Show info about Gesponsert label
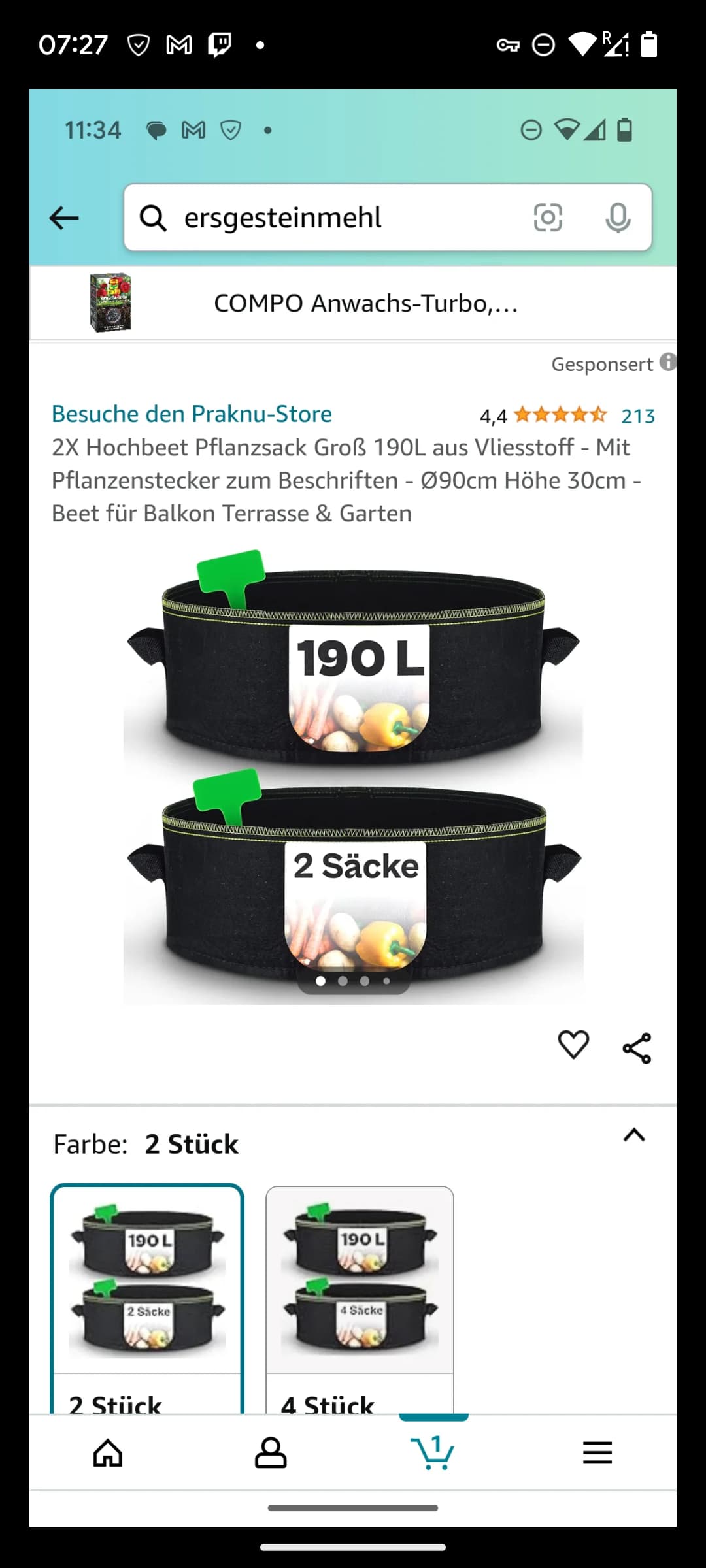 [x=667, y=362]
